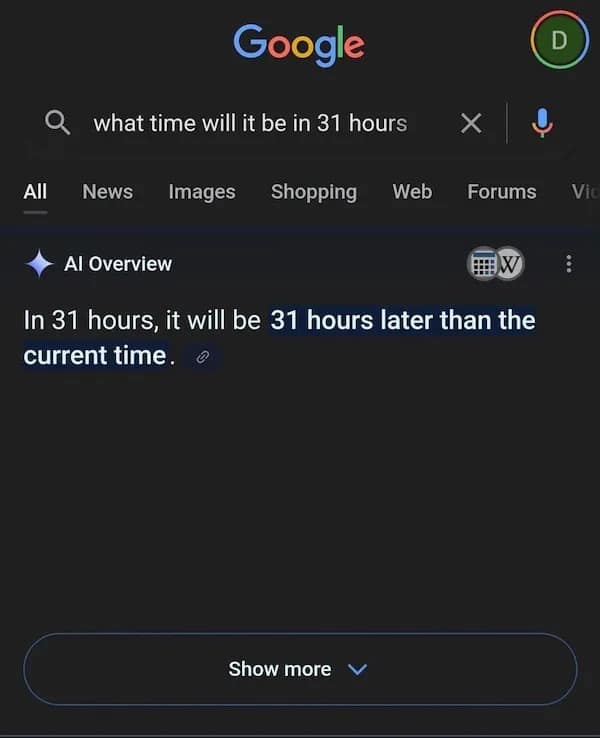The width and height of the screenshot is (600, 738).
Task: Open the AI Overview three-dot menu
Action: [x=569, y=264]
